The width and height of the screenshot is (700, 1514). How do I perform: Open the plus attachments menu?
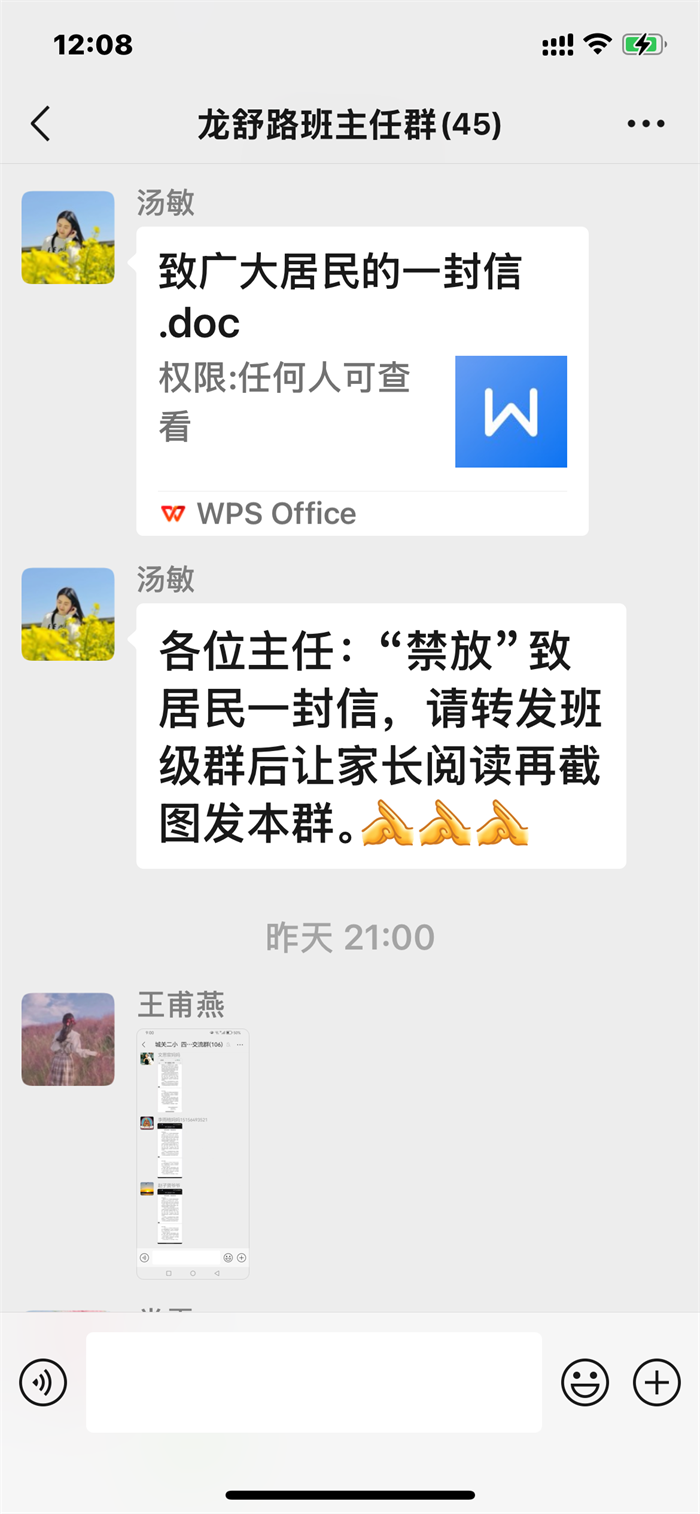tap(656, 1383)
